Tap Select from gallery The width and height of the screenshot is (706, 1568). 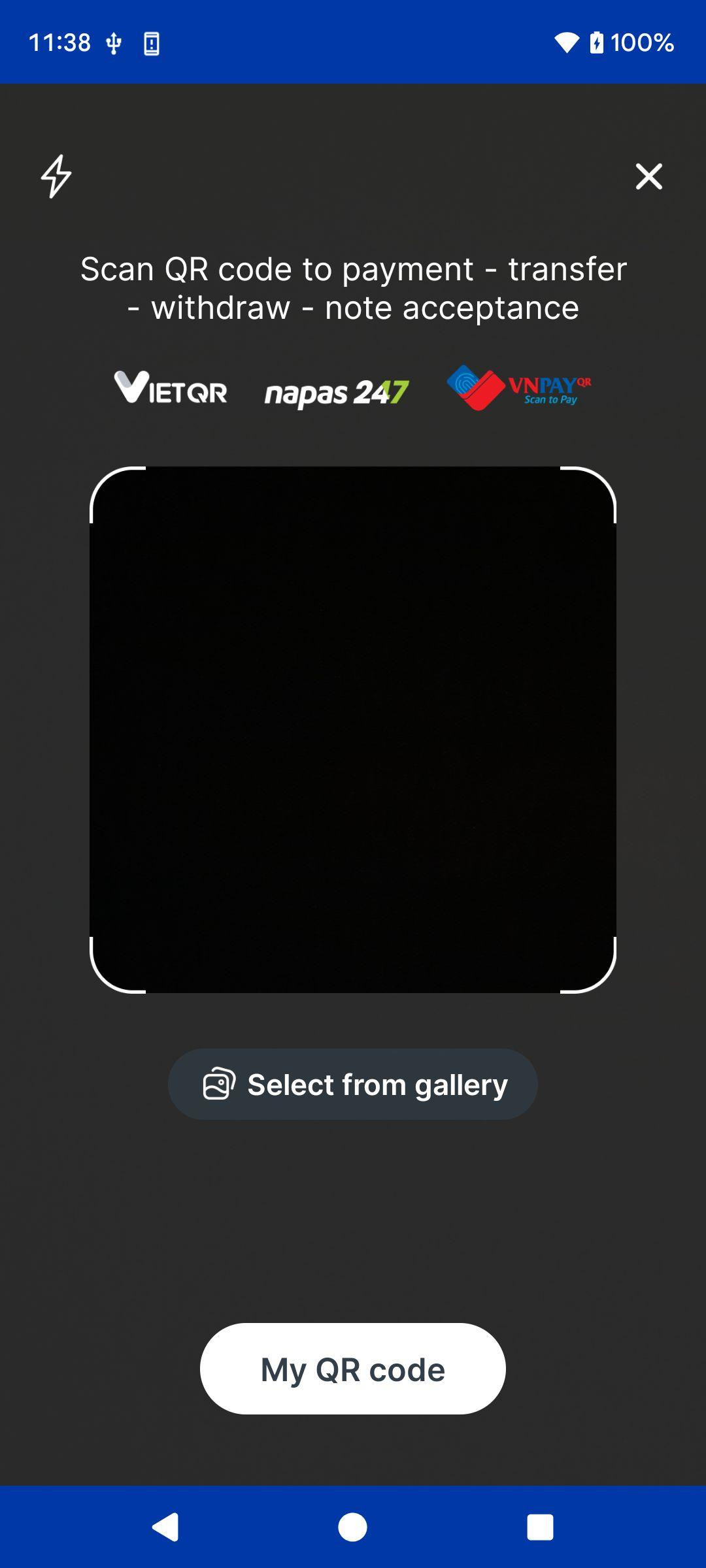click(x=353, y=1085)
